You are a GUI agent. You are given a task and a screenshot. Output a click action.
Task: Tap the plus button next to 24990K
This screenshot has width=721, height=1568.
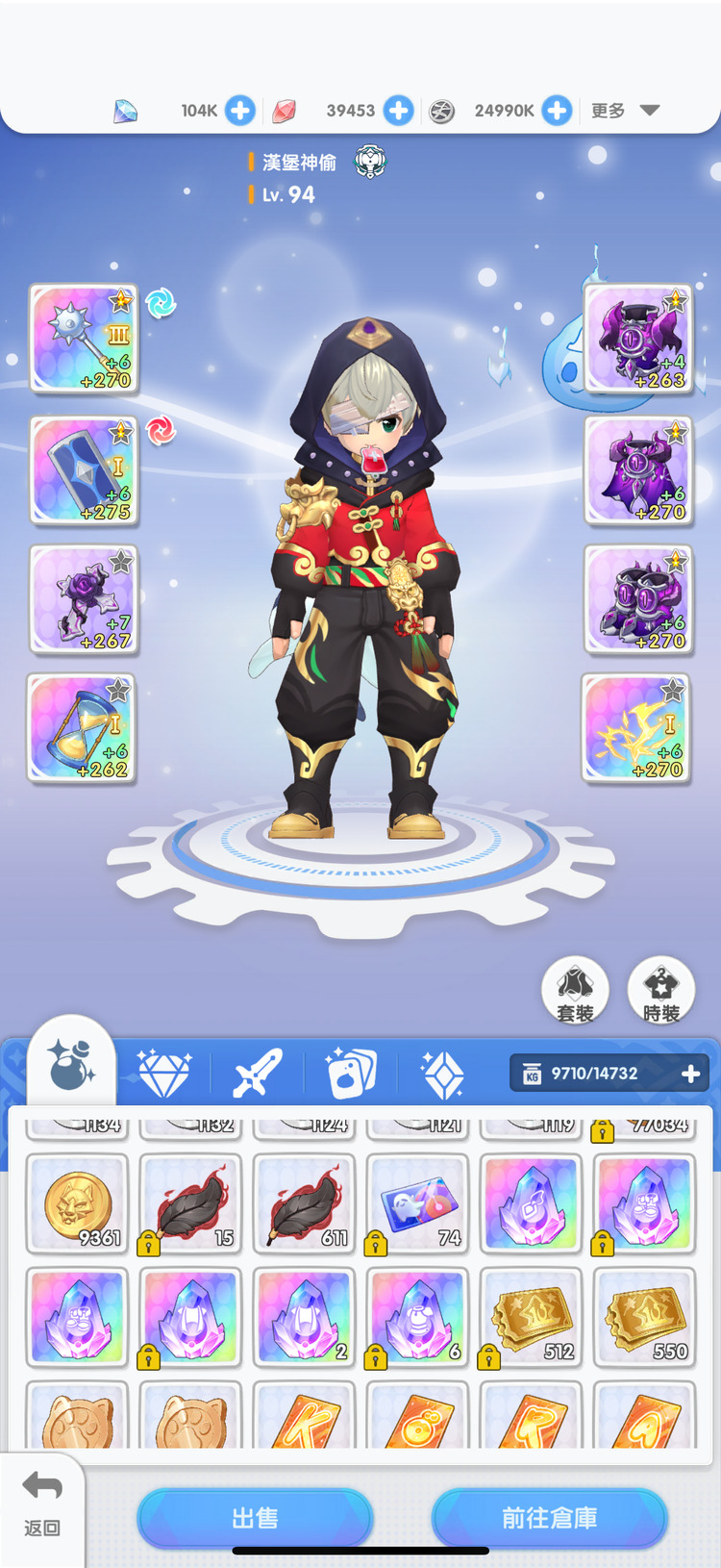tap(557, 111)
